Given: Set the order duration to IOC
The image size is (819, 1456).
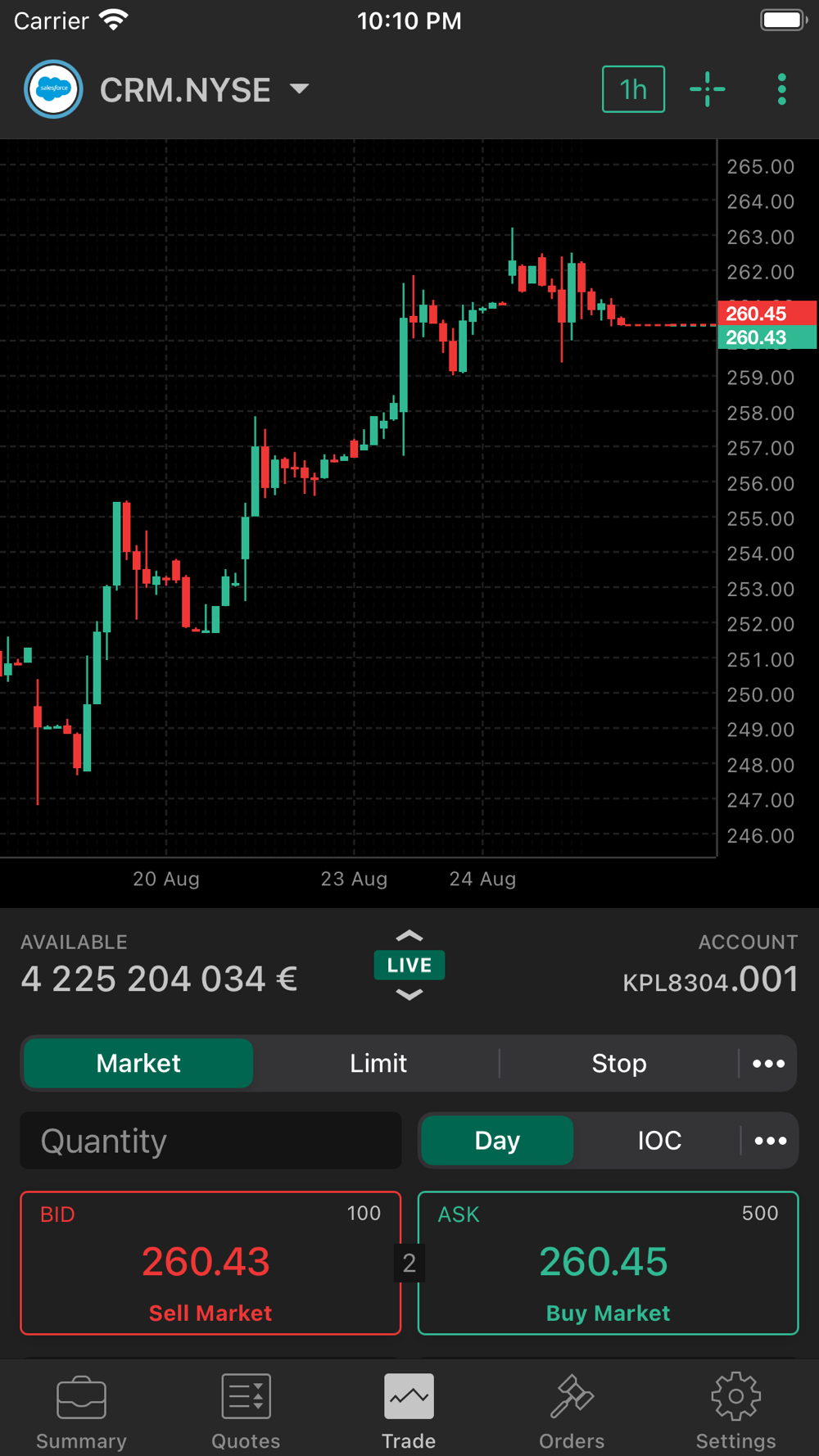Looking at the screenshot, I should point(659,1140).
